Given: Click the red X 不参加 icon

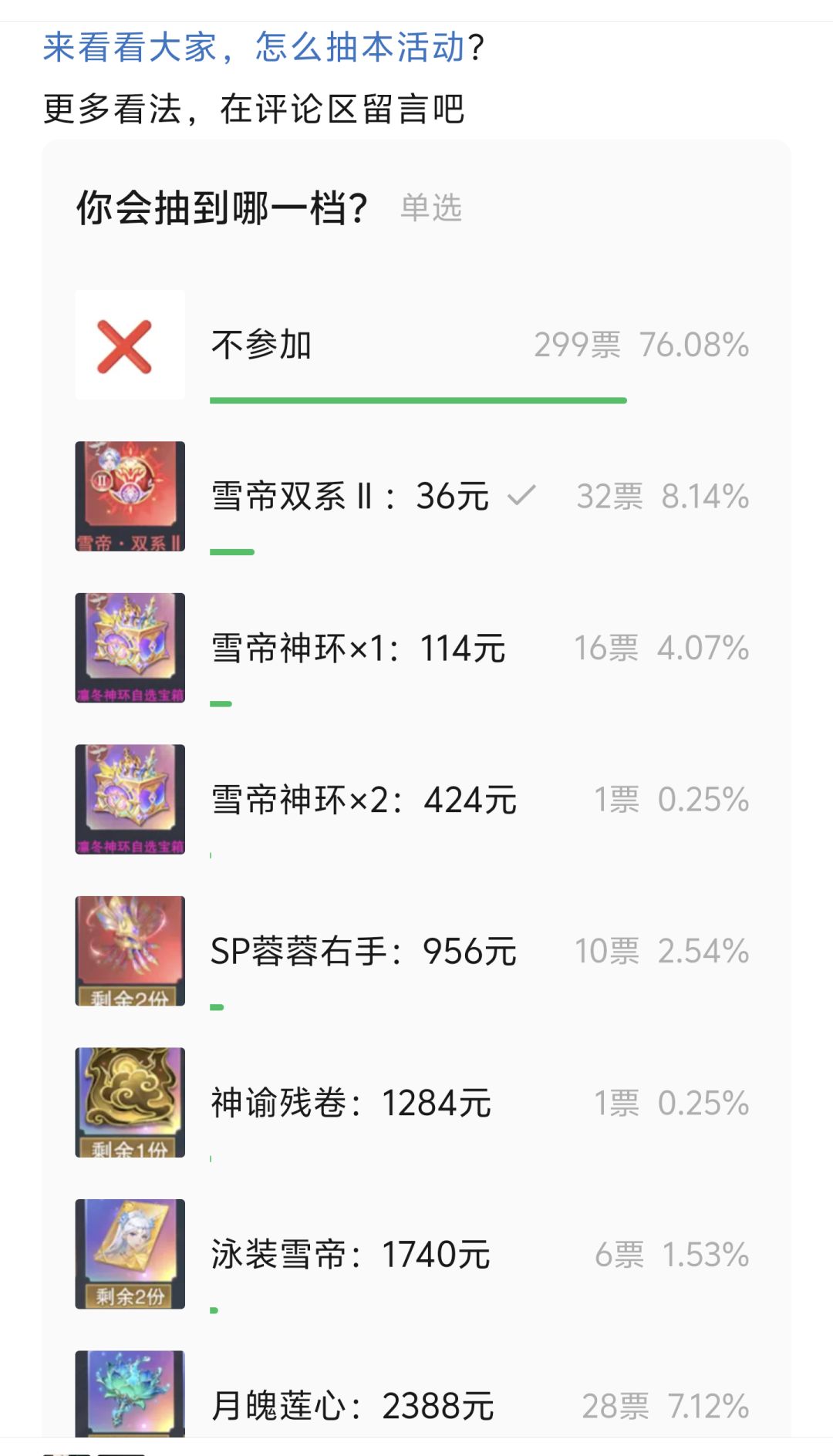Looking at the screenshot, I should coord(130,345).
